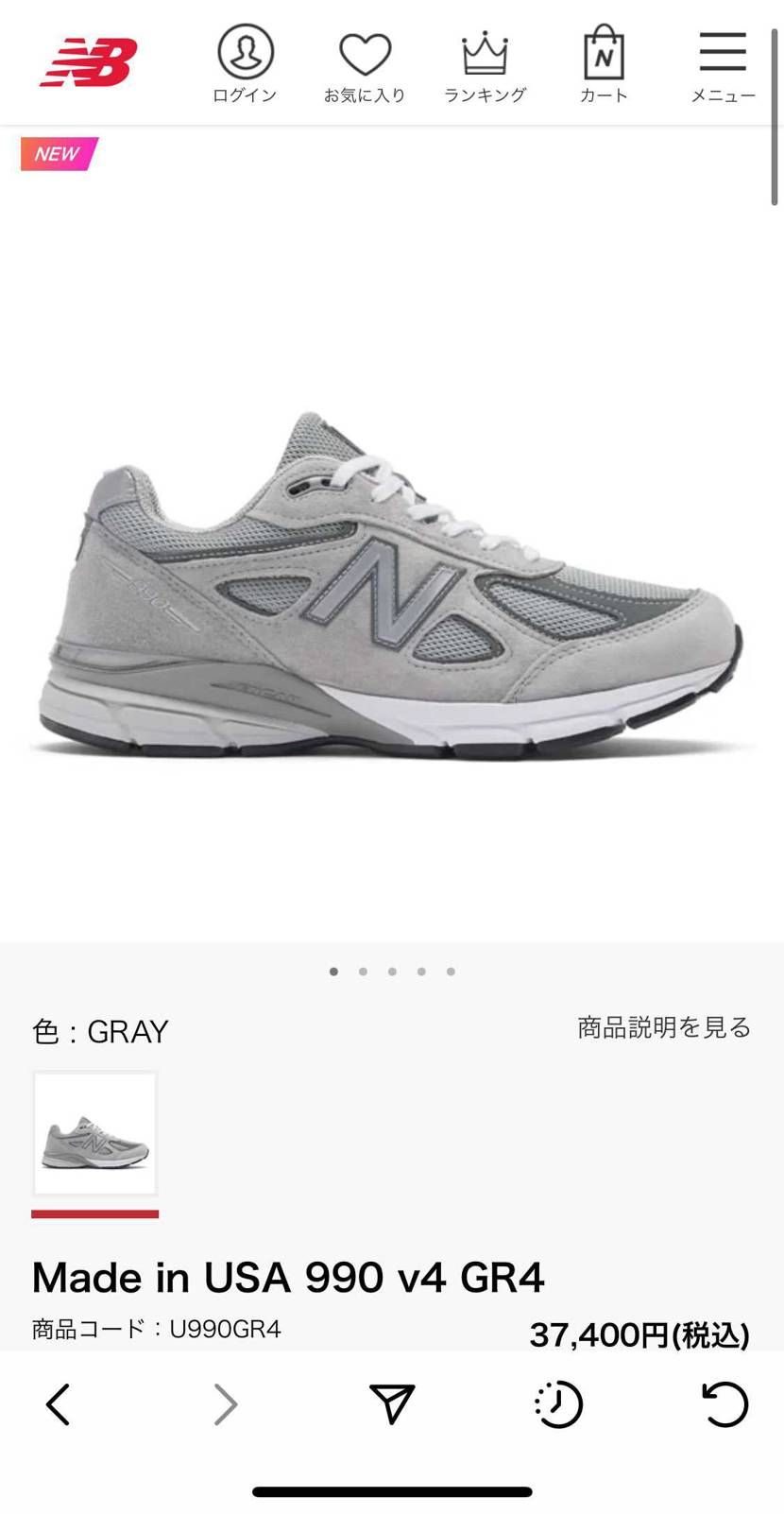Select the last carousel dot

pyautogui.click(x=451, y=971)
